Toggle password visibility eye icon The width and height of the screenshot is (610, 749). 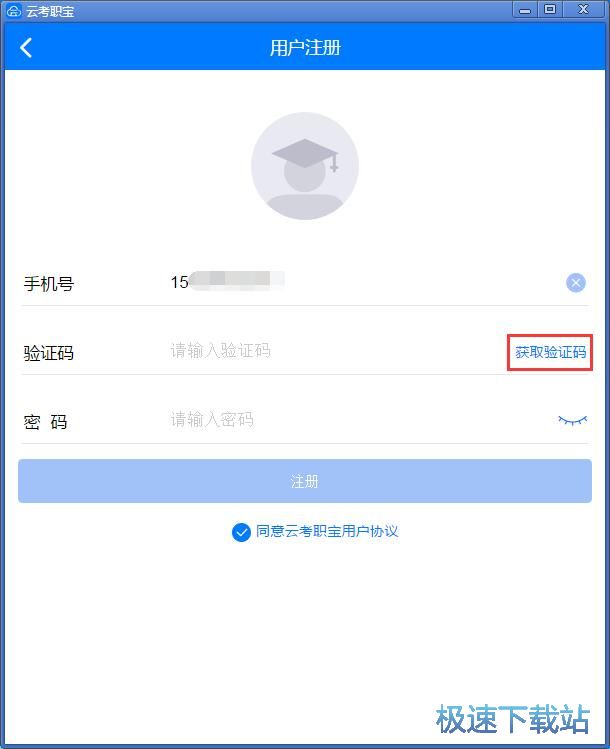tap(572, 421)
